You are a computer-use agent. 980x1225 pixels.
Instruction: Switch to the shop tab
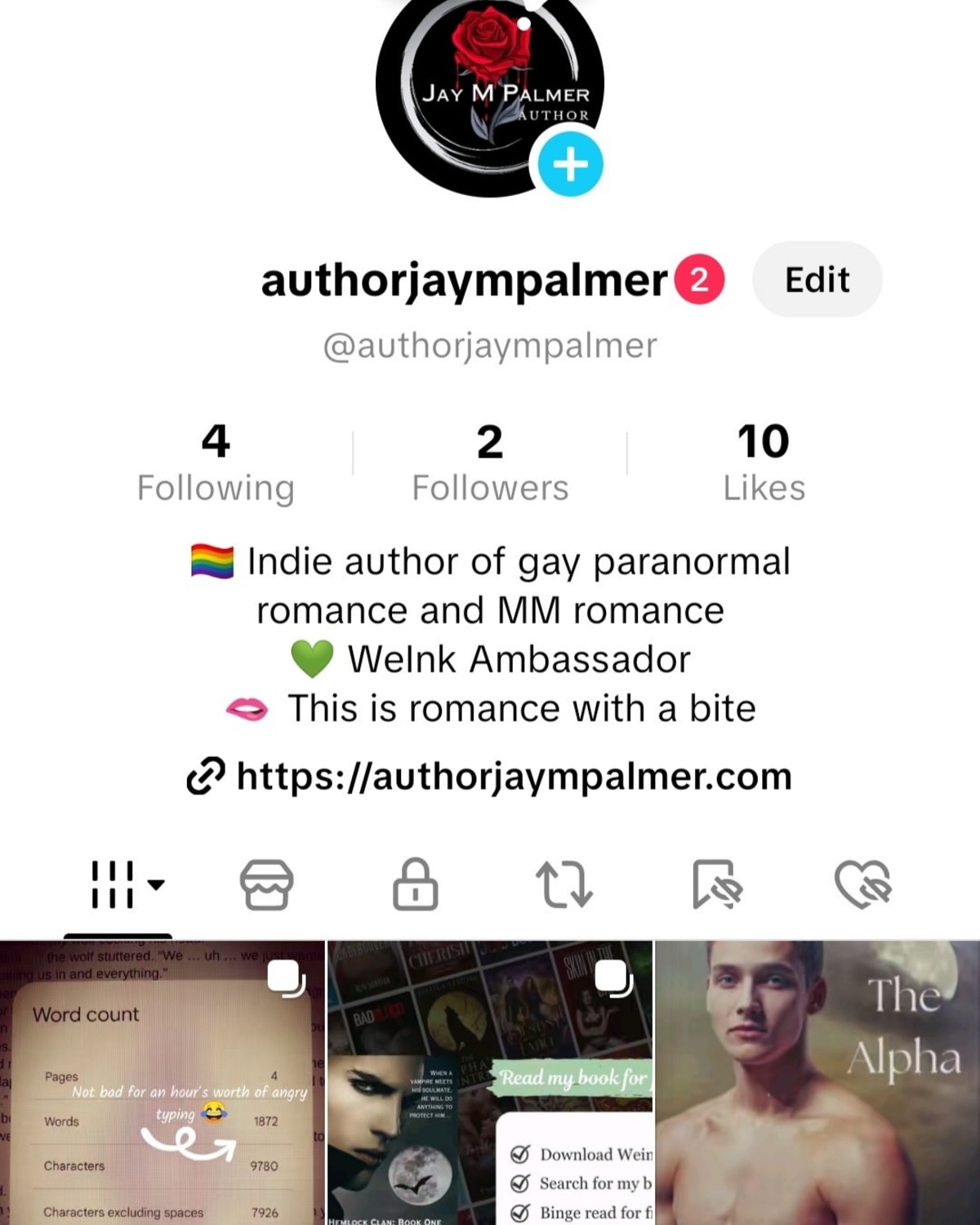(x=266, y=884)
